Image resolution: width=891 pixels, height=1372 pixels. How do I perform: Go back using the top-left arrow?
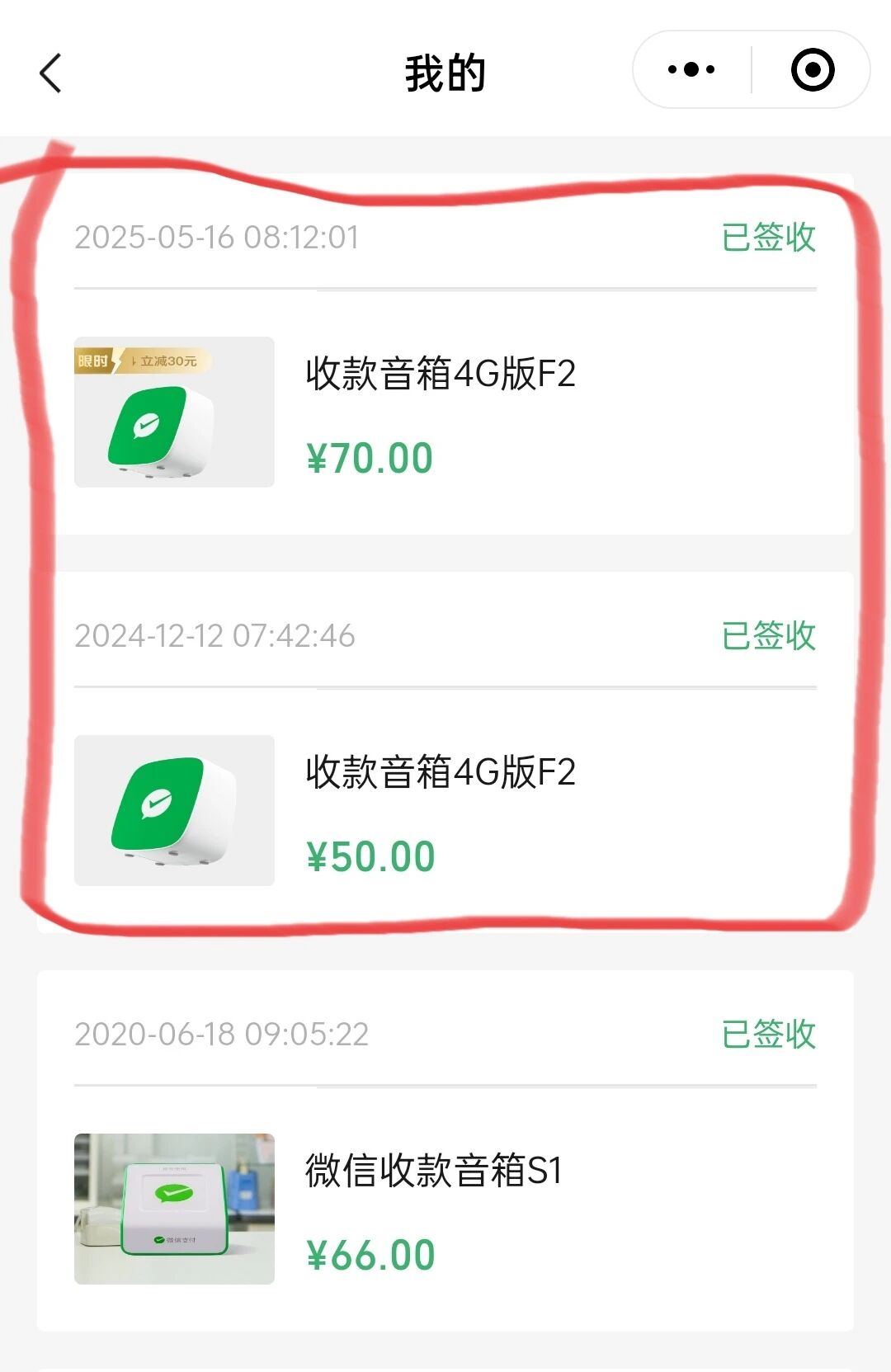(50, 73)
